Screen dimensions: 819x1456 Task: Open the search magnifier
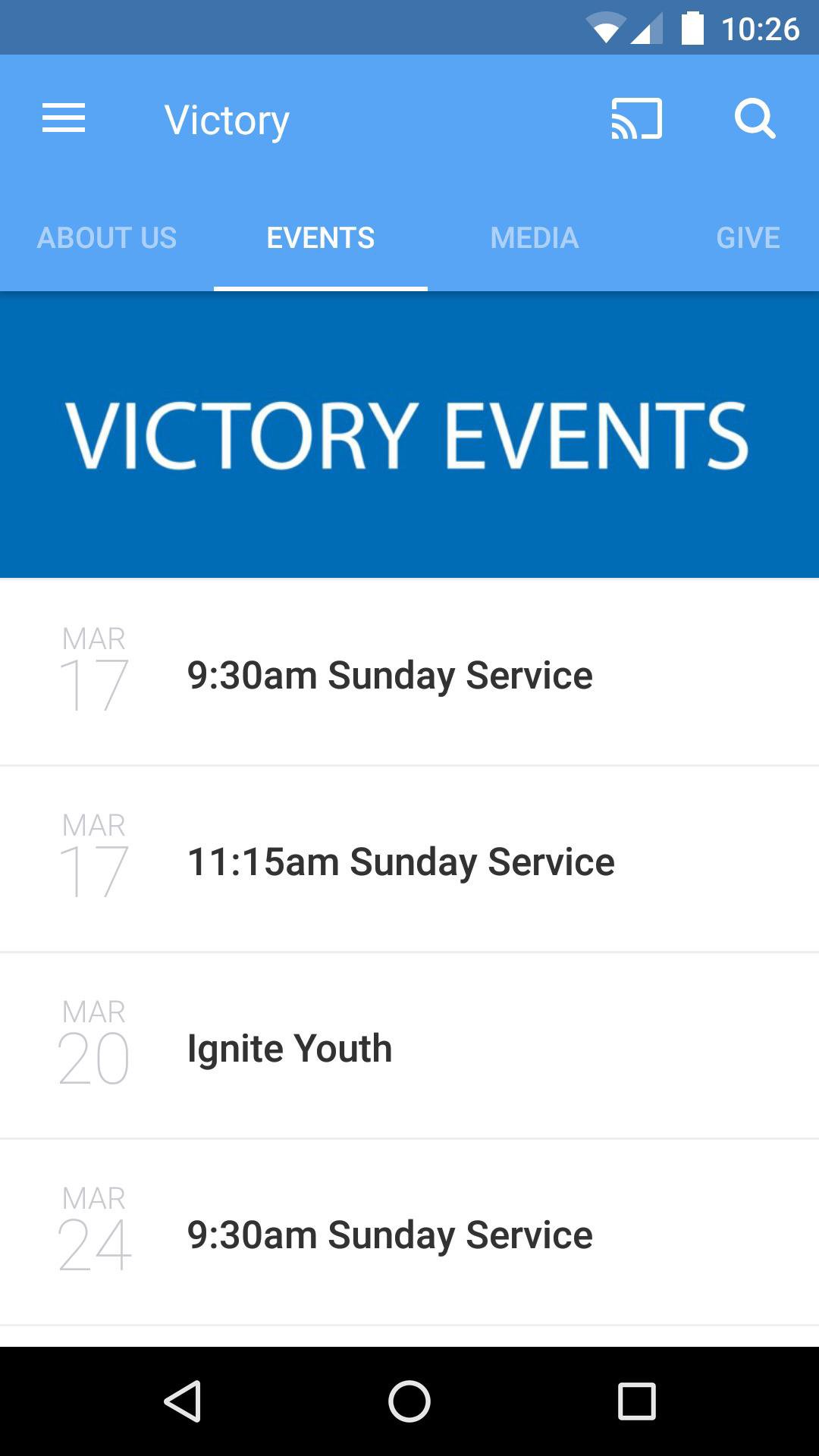(755, 119)
